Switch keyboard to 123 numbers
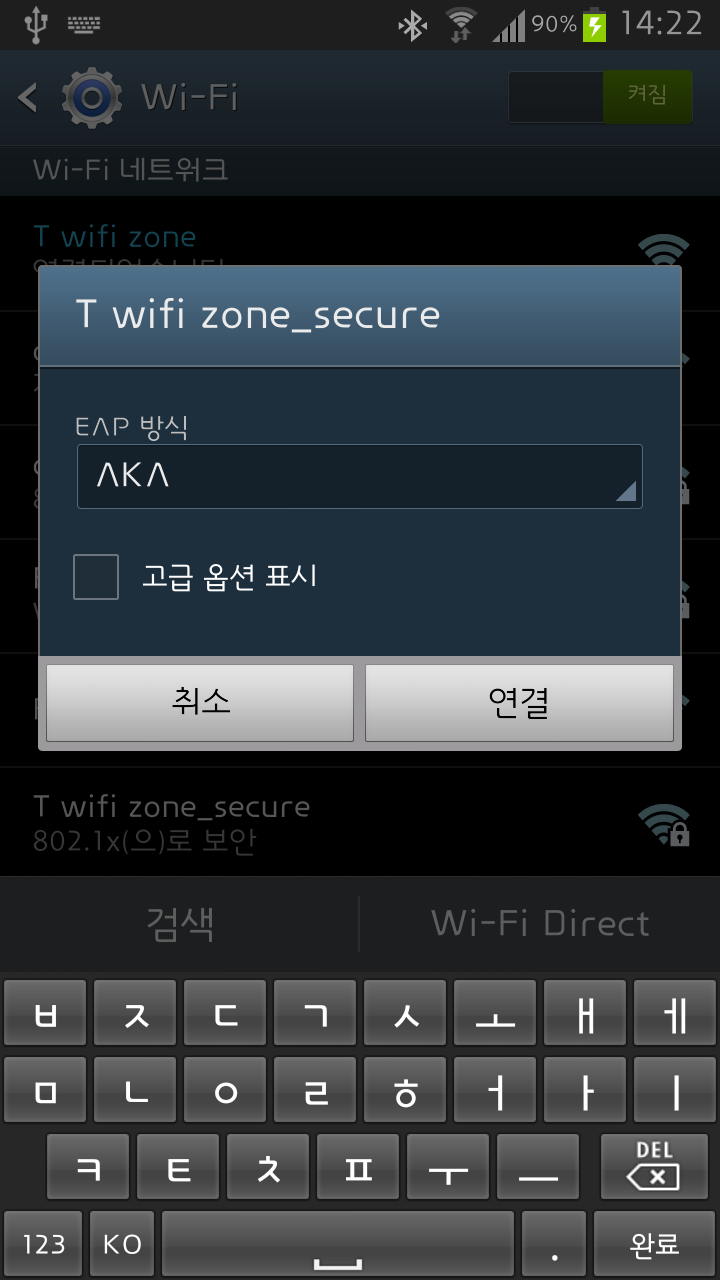Image resolution: width=720 pixels, height=1280 pixels. [x=43, y=1244]
